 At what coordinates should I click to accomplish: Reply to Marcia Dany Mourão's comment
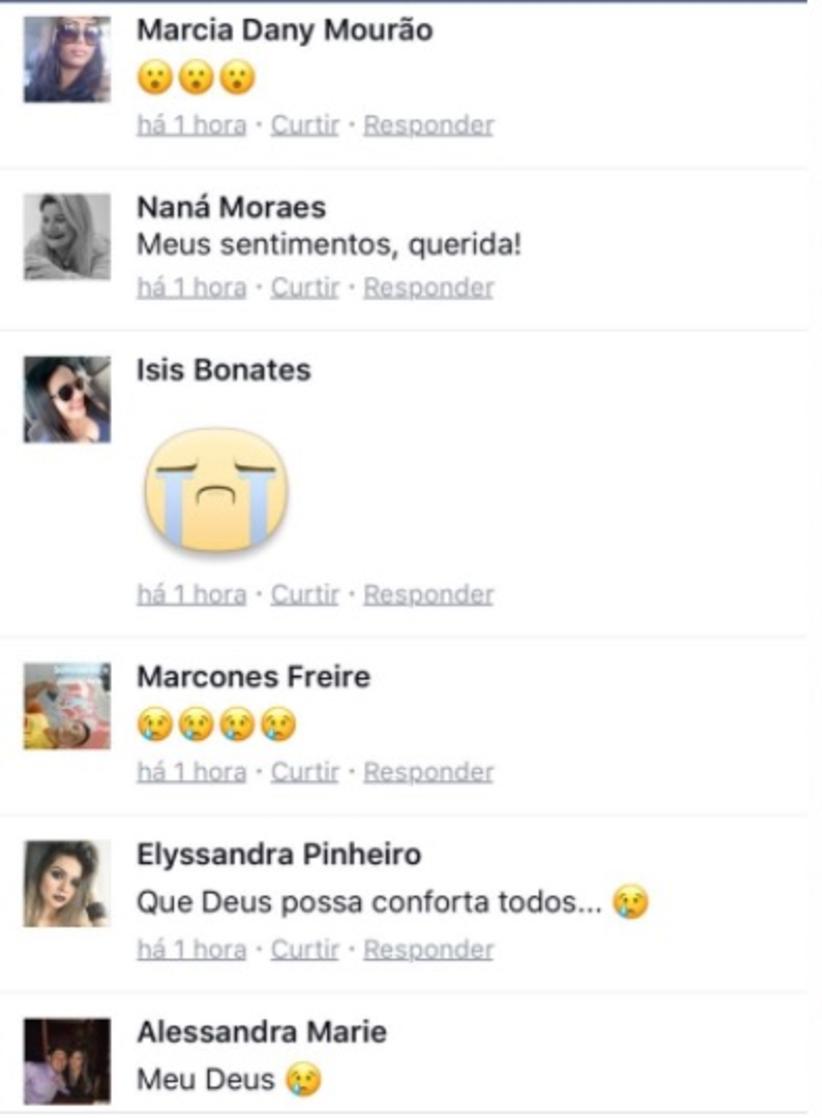click(428, 126)
